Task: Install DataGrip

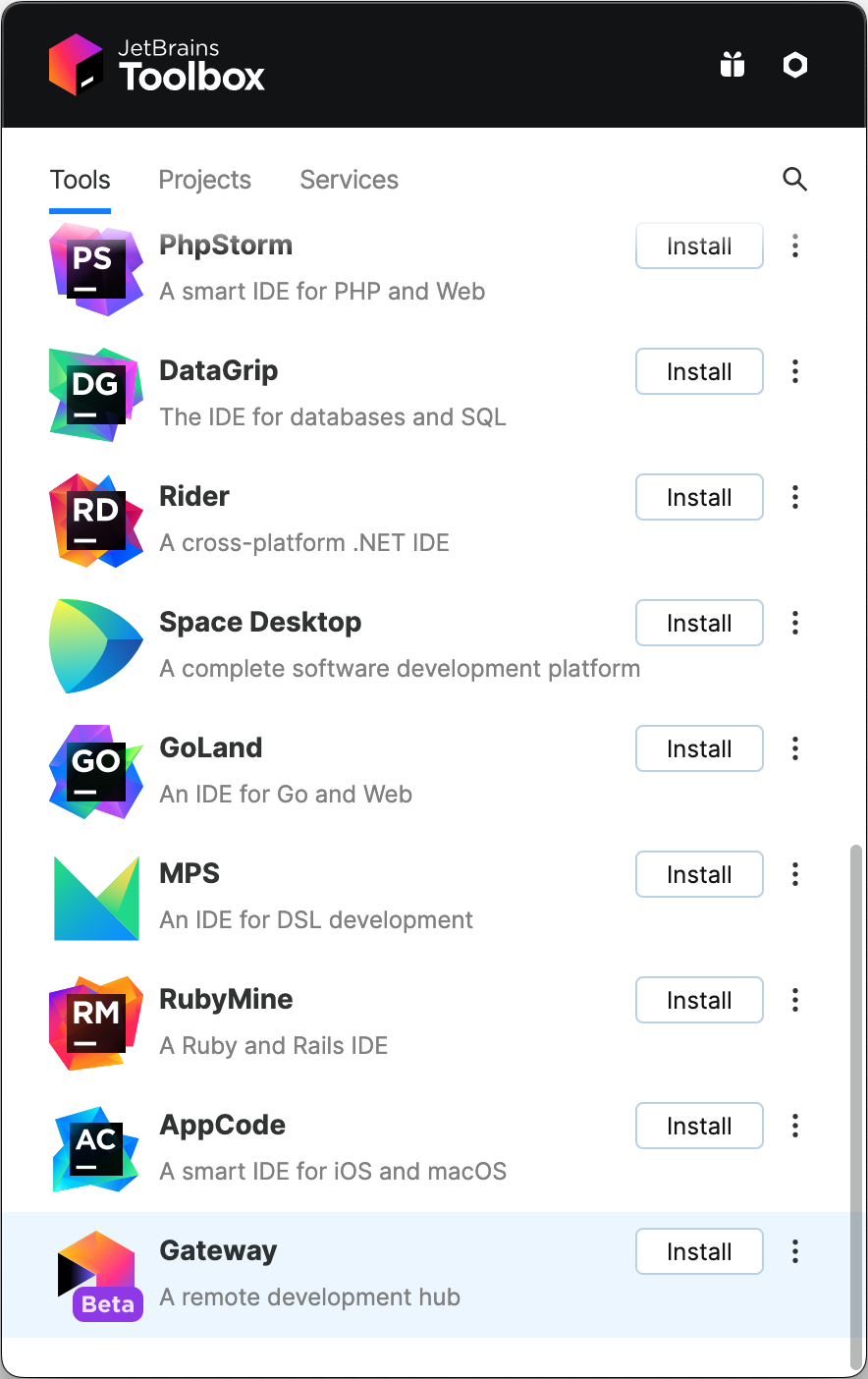Action: [699, 371]
